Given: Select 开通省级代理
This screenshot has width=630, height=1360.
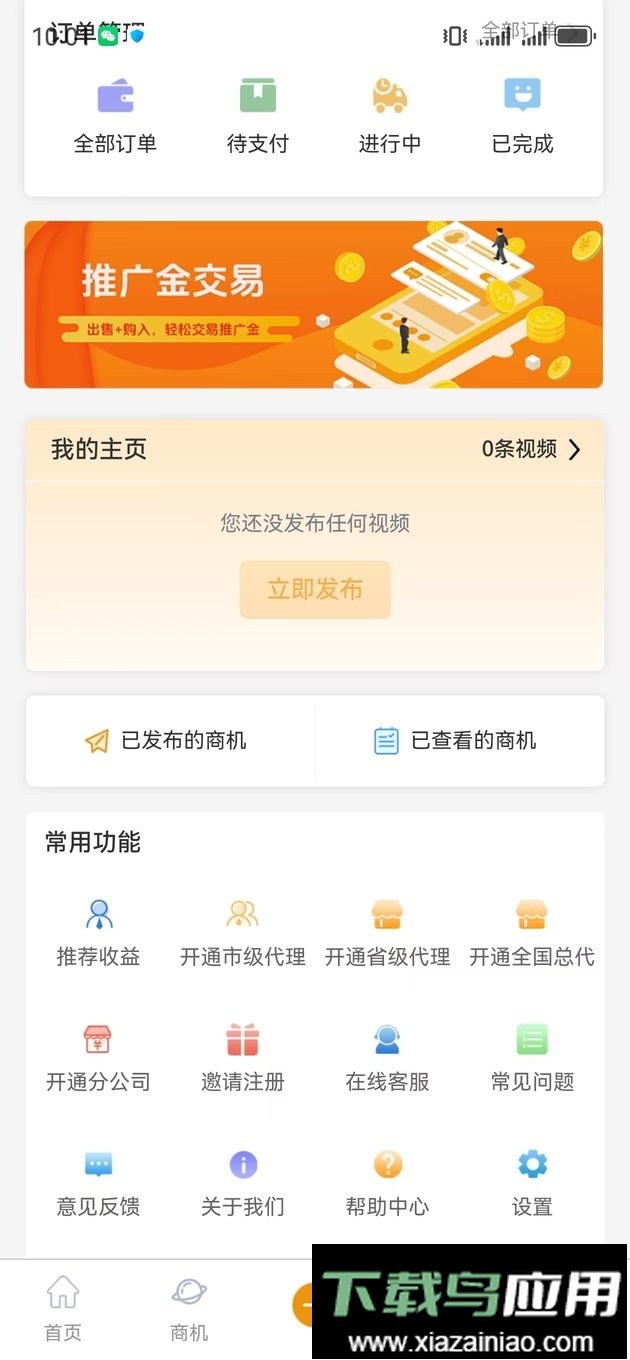Looking at the screenshot, I should (x=387, y=932).
